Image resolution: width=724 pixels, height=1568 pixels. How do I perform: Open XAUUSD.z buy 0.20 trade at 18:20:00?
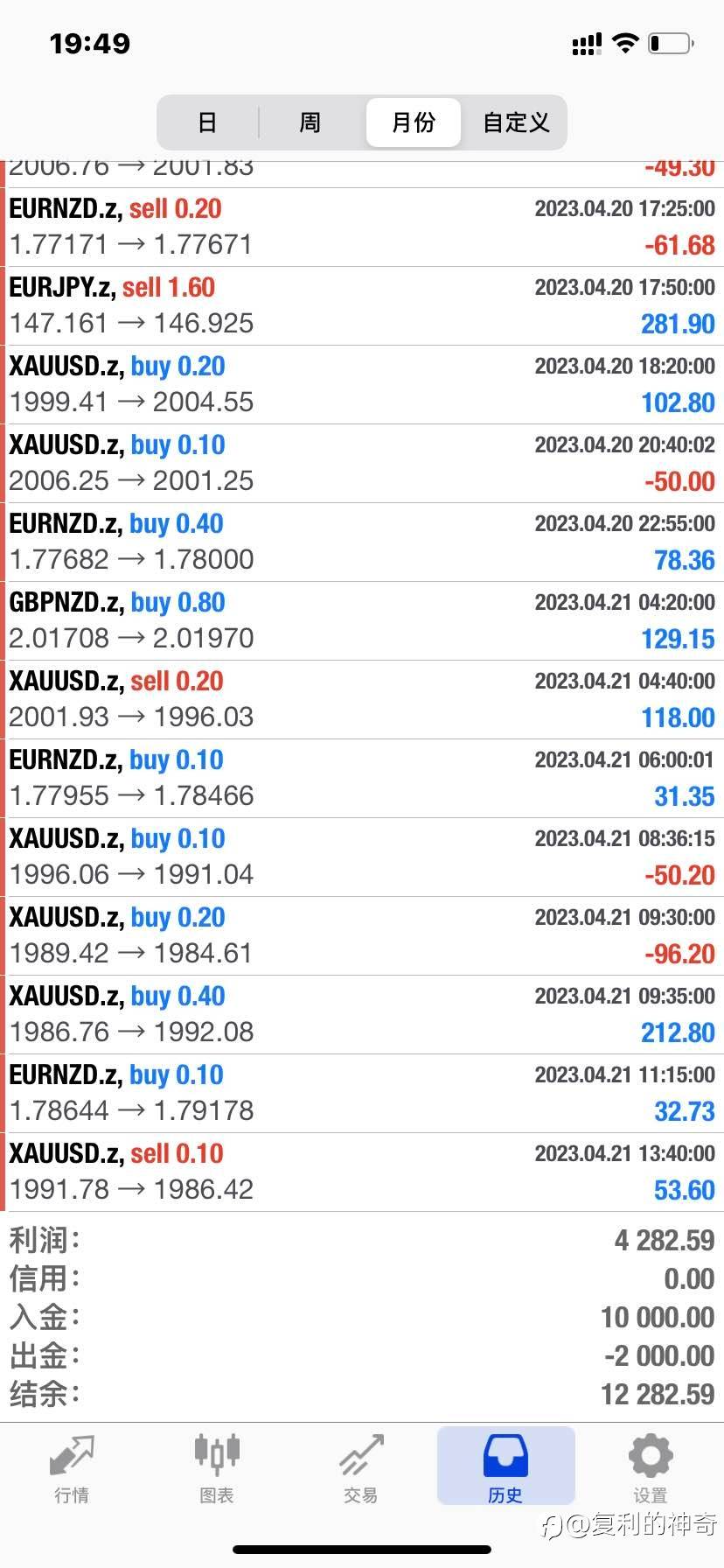coord(362,385)
